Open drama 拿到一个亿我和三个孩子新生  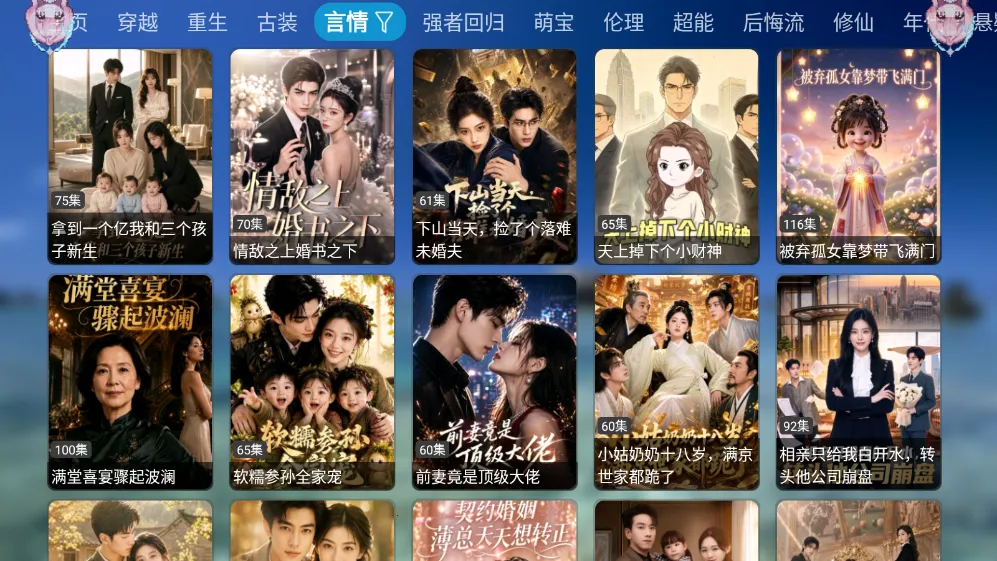[130, 156]
